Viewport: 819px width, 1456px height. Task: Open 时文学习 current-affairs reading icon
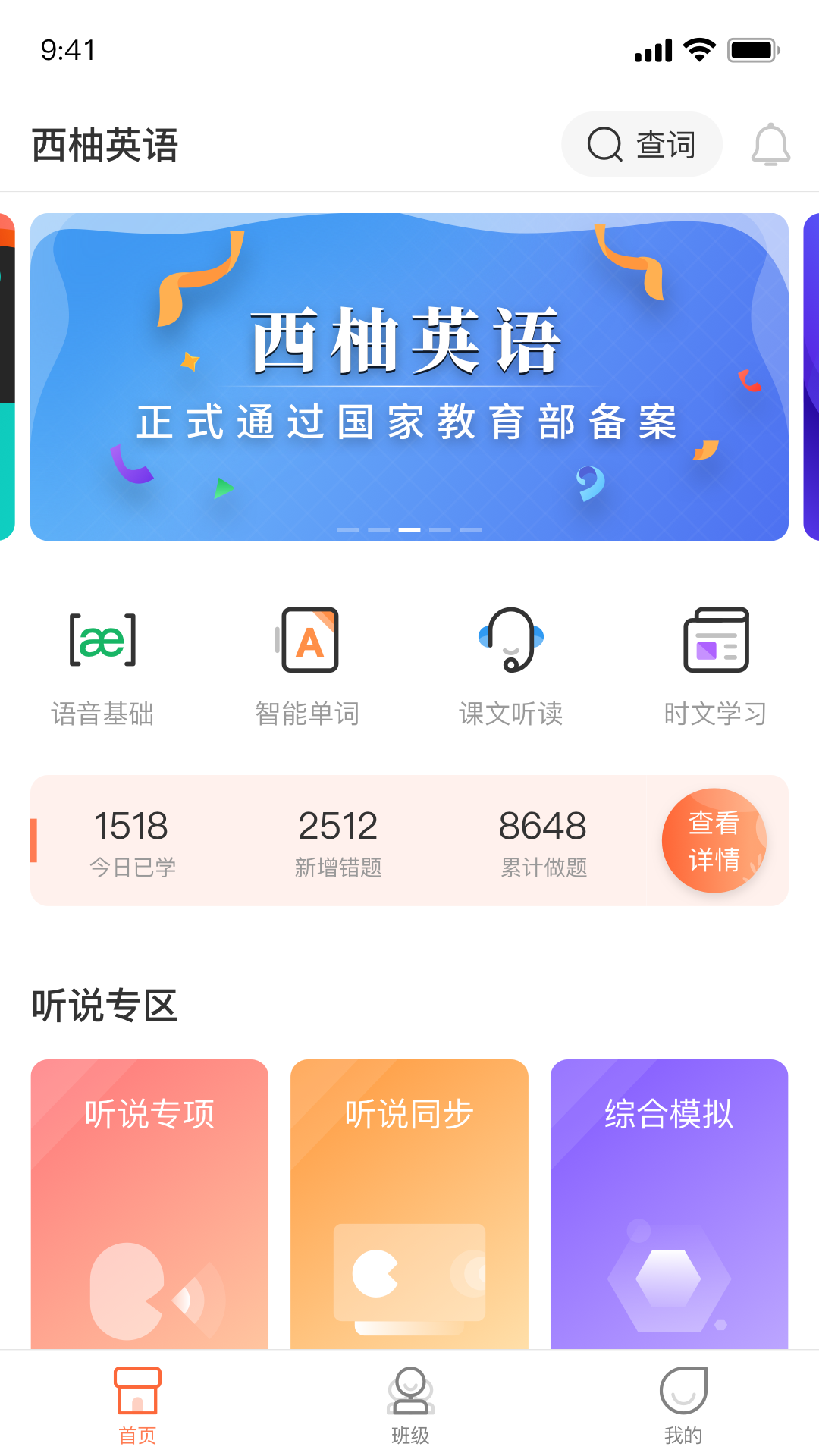[x=716, y=641]
